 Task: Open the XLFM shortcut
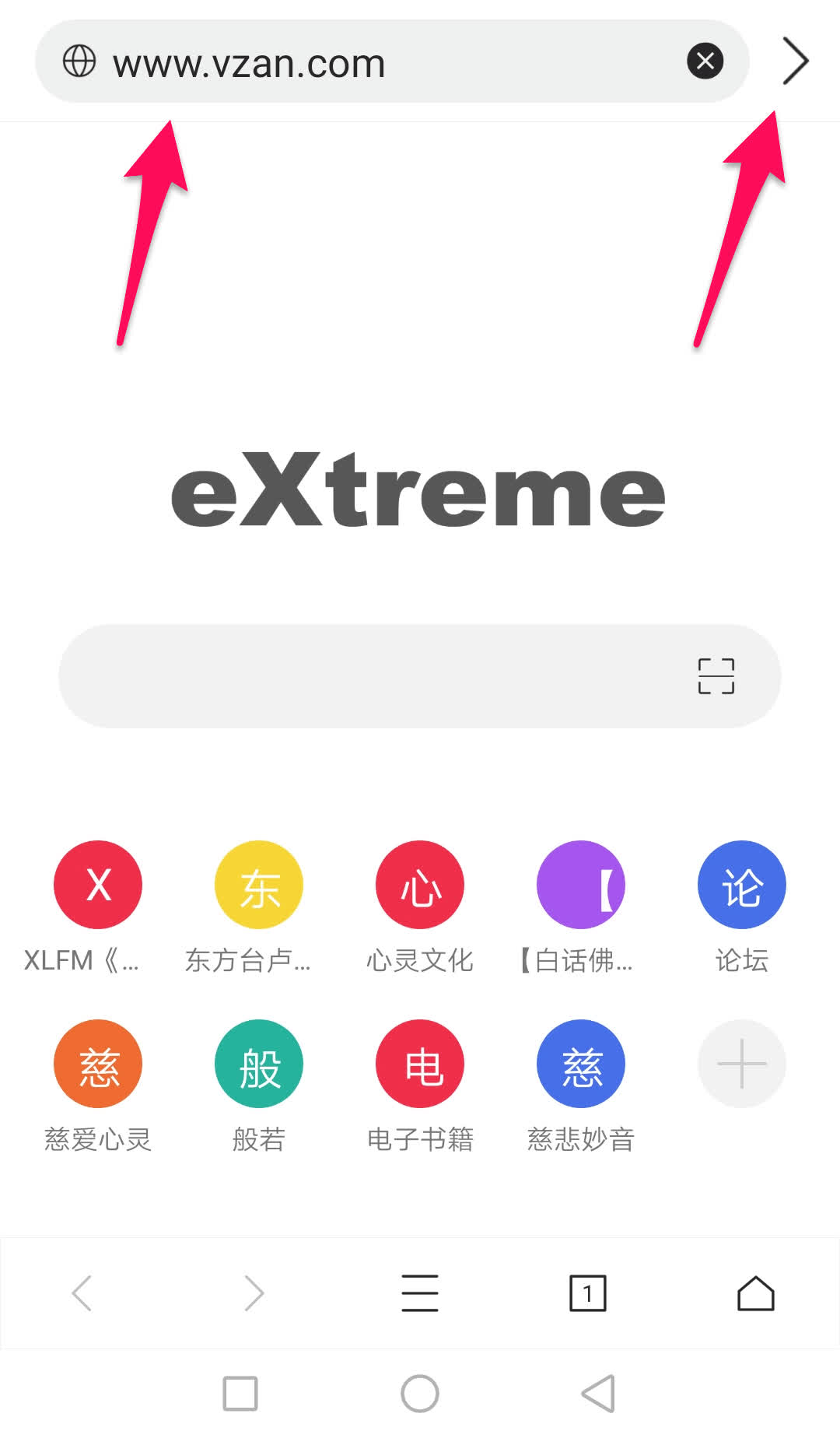(98, 885)
